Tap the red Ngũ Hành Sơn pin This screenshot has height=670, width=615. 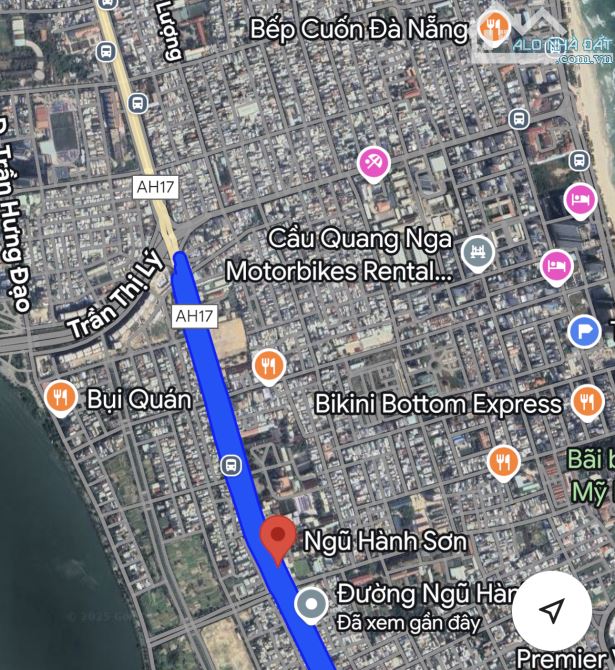point(278,539)
